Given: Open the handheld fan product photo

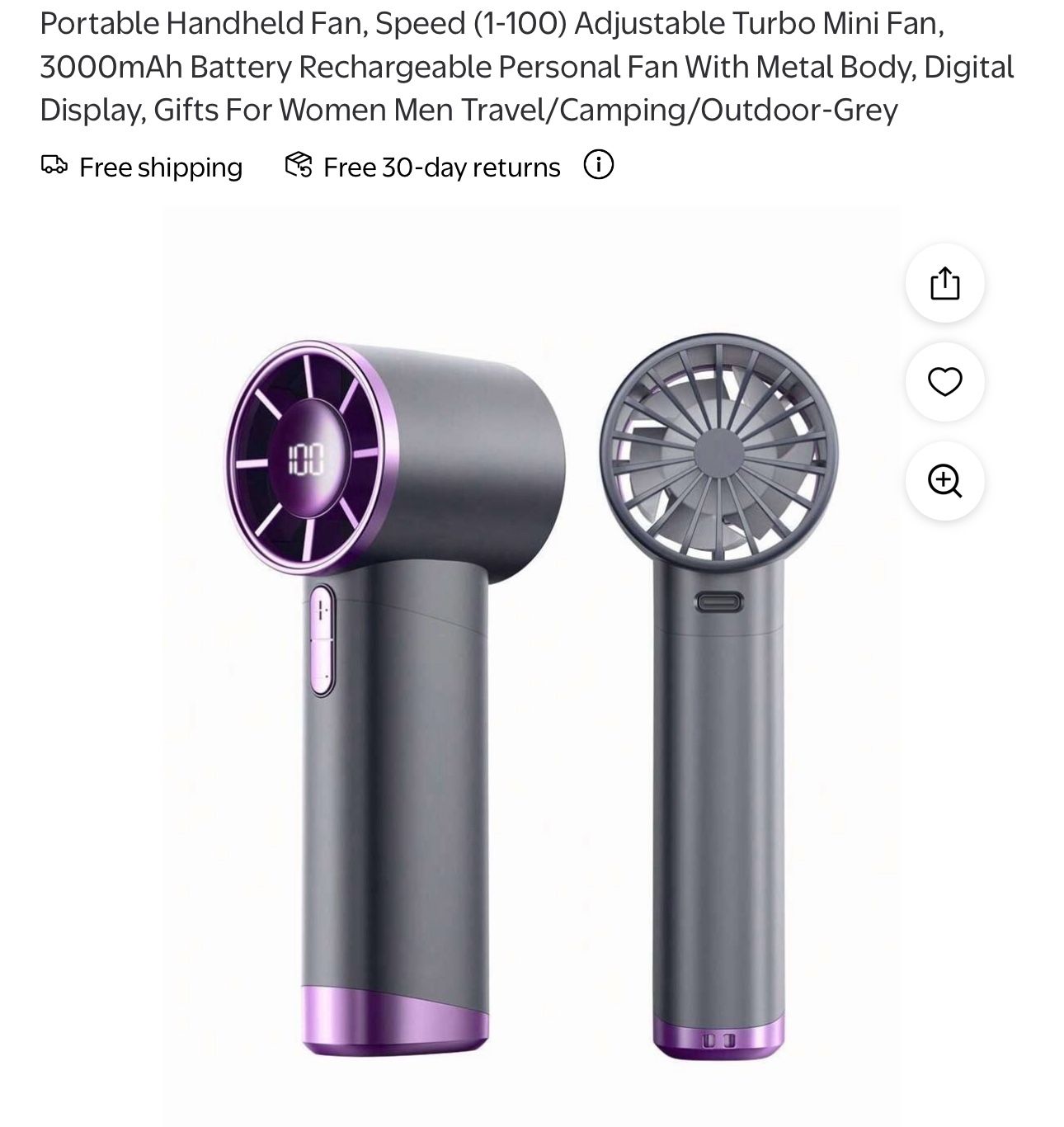Looking at the screenshot, I should [528, 660].
